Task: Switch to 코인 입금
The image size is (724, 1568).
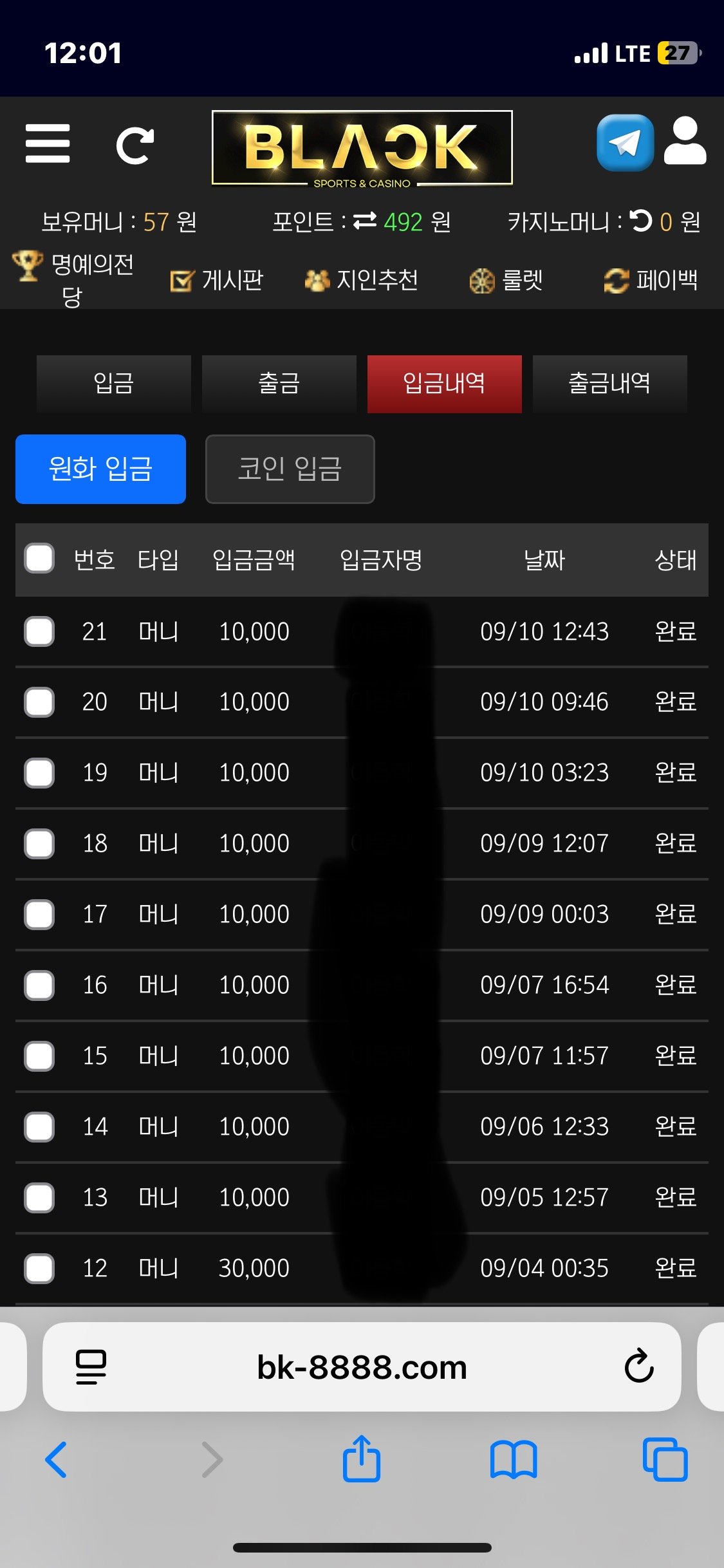Action: pos(290,469)
